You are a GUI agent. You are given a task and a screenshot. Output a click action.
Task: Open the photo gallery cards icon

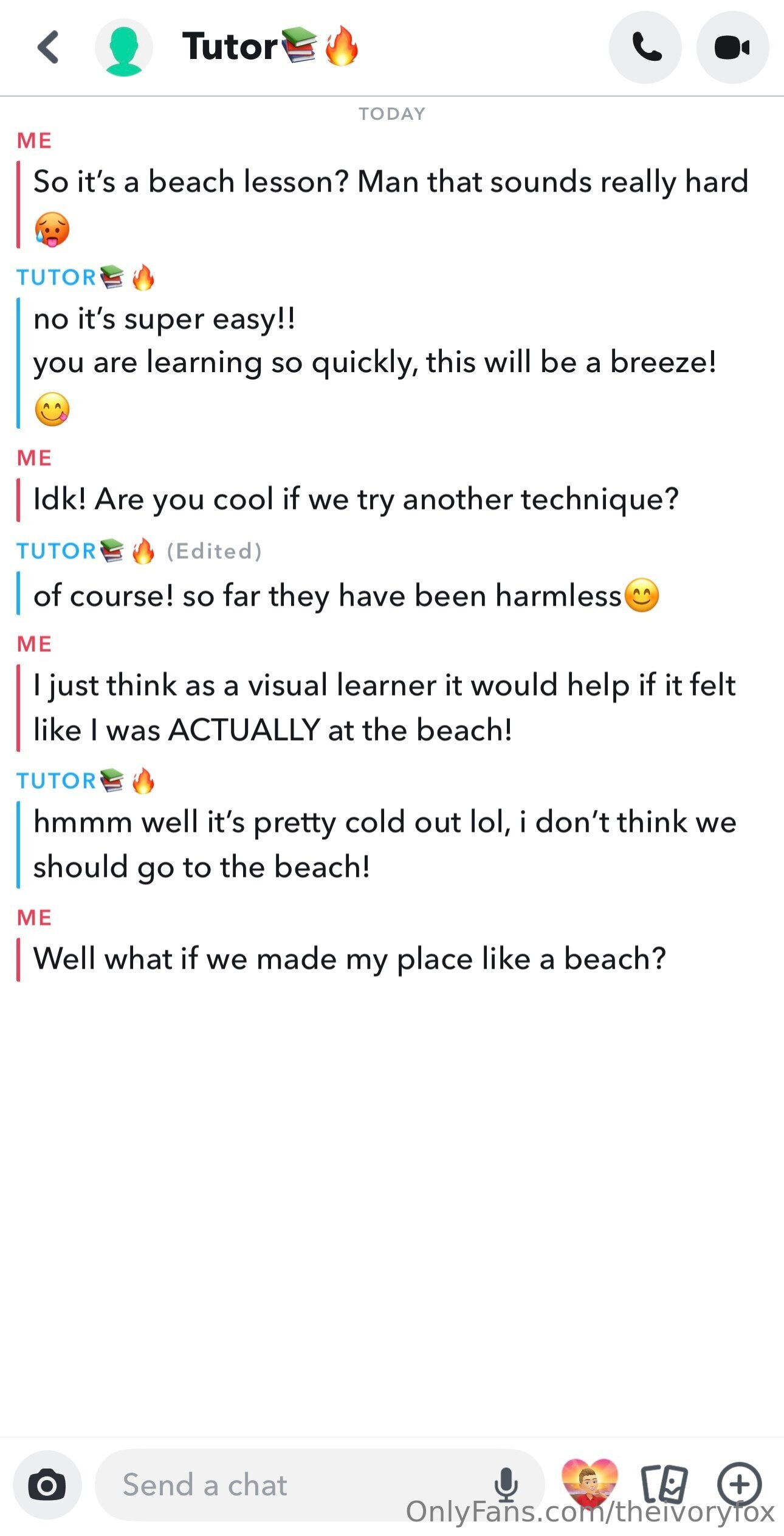(x=664, y=1484)
